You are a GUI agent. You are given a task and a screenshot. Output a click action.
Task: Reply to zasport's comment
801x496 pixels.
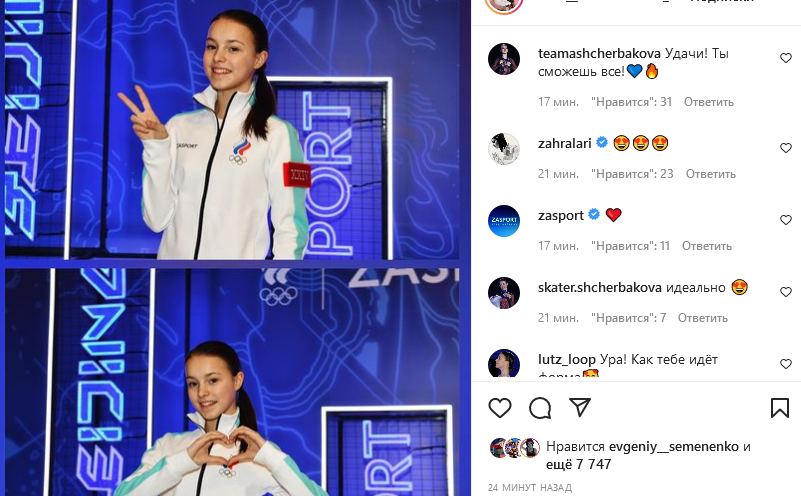click(x=707, y=246)
